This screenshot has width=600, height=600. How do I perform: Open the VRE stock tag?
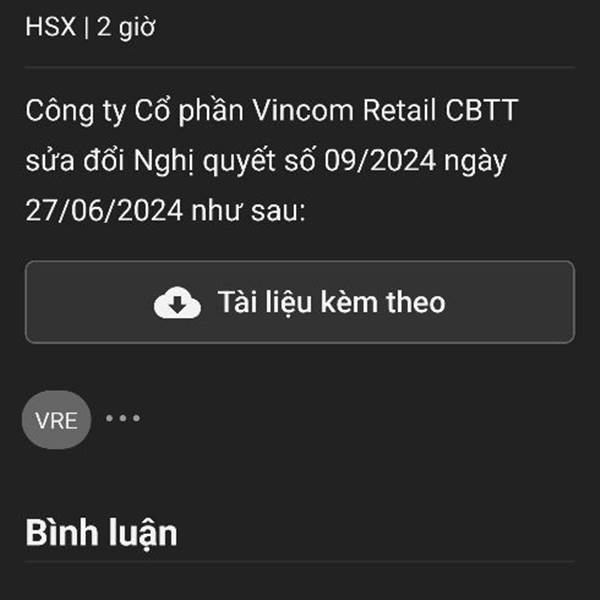pos(56,420)
